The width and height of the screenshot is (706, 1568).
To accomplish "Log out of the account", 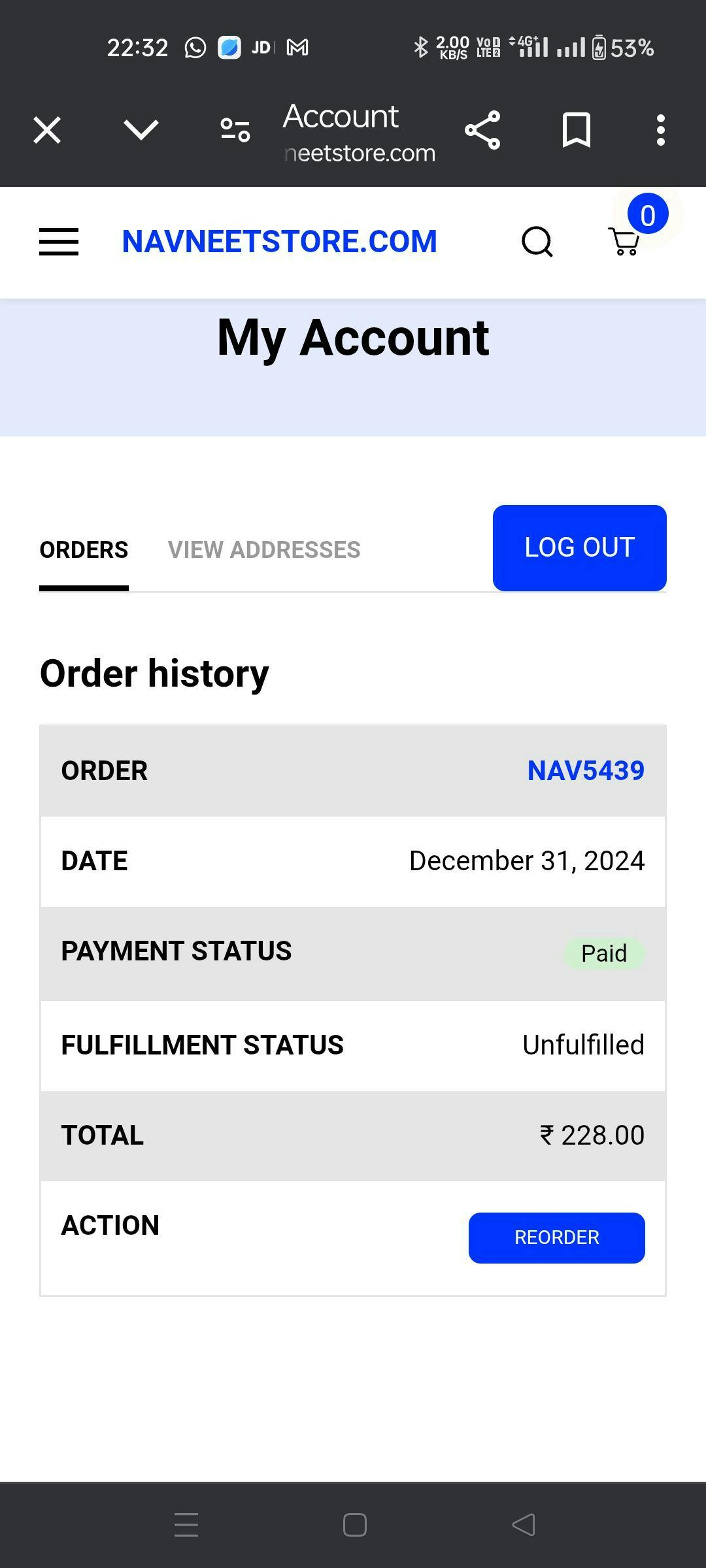I will pos(579,547).
